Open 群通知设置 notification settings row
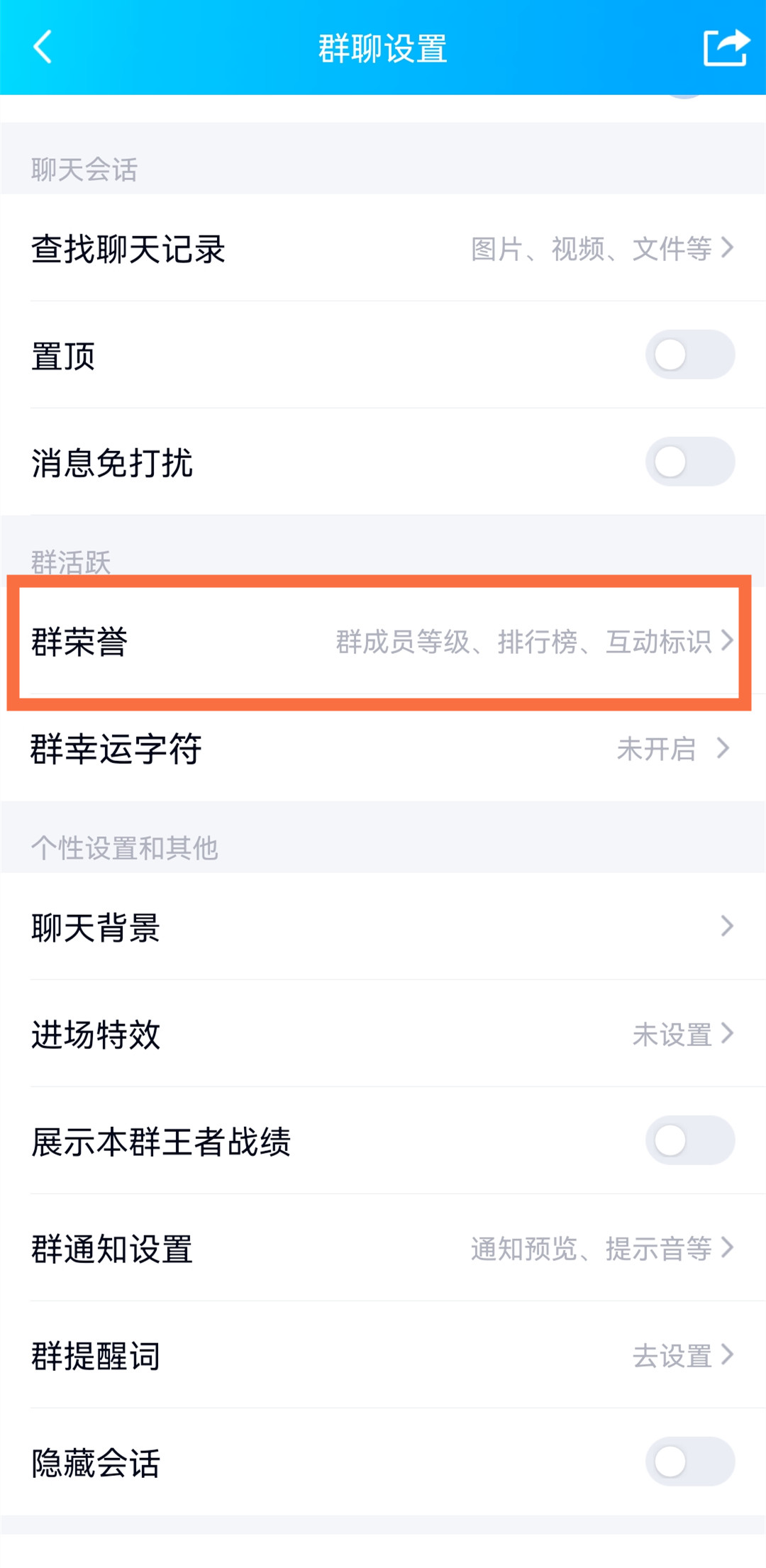The width and height of the screenshot is (766, 1568). (x=383, y=1250)
